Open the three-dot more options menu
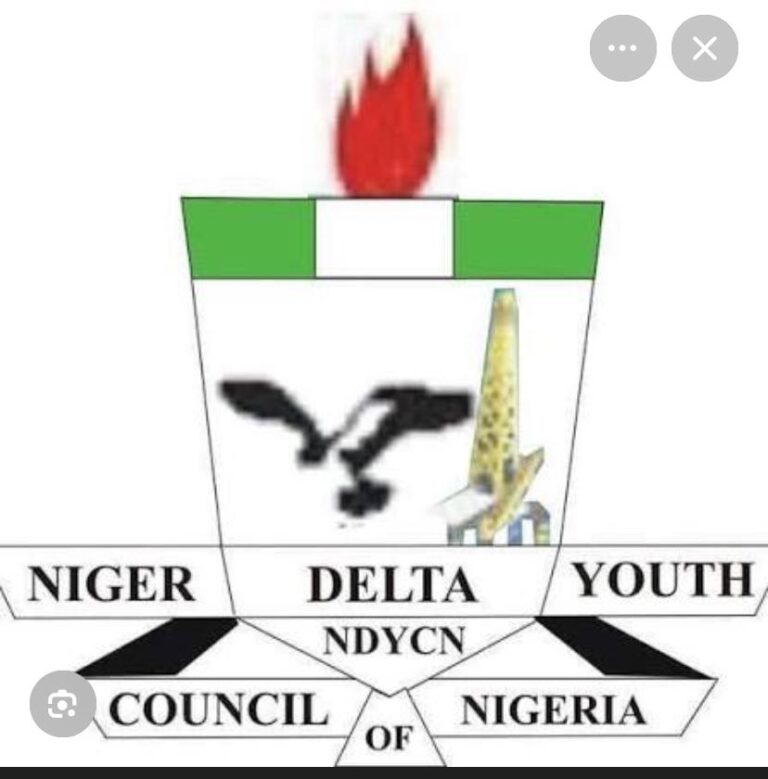Viewport: 768px width, 779px height. pos(624,45)
